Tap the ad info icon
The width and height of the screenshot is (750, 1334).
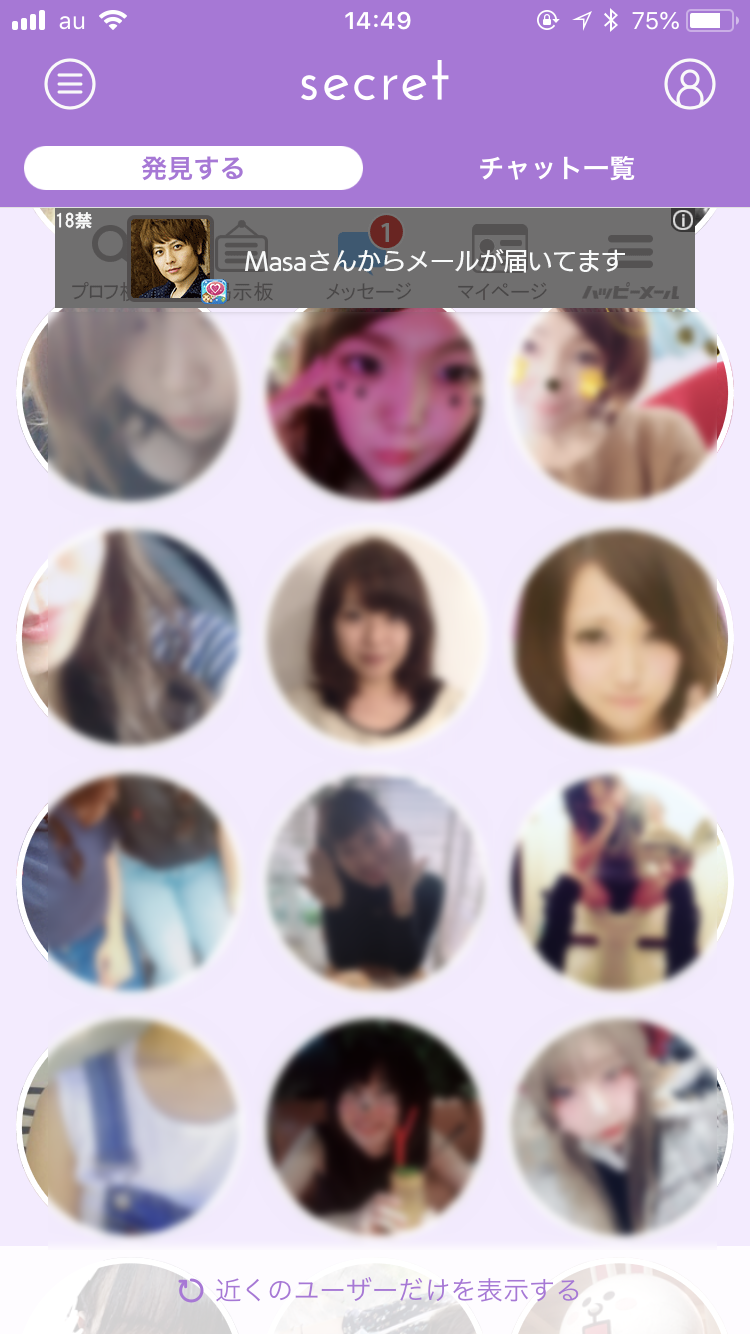click(x=683, y=220)
